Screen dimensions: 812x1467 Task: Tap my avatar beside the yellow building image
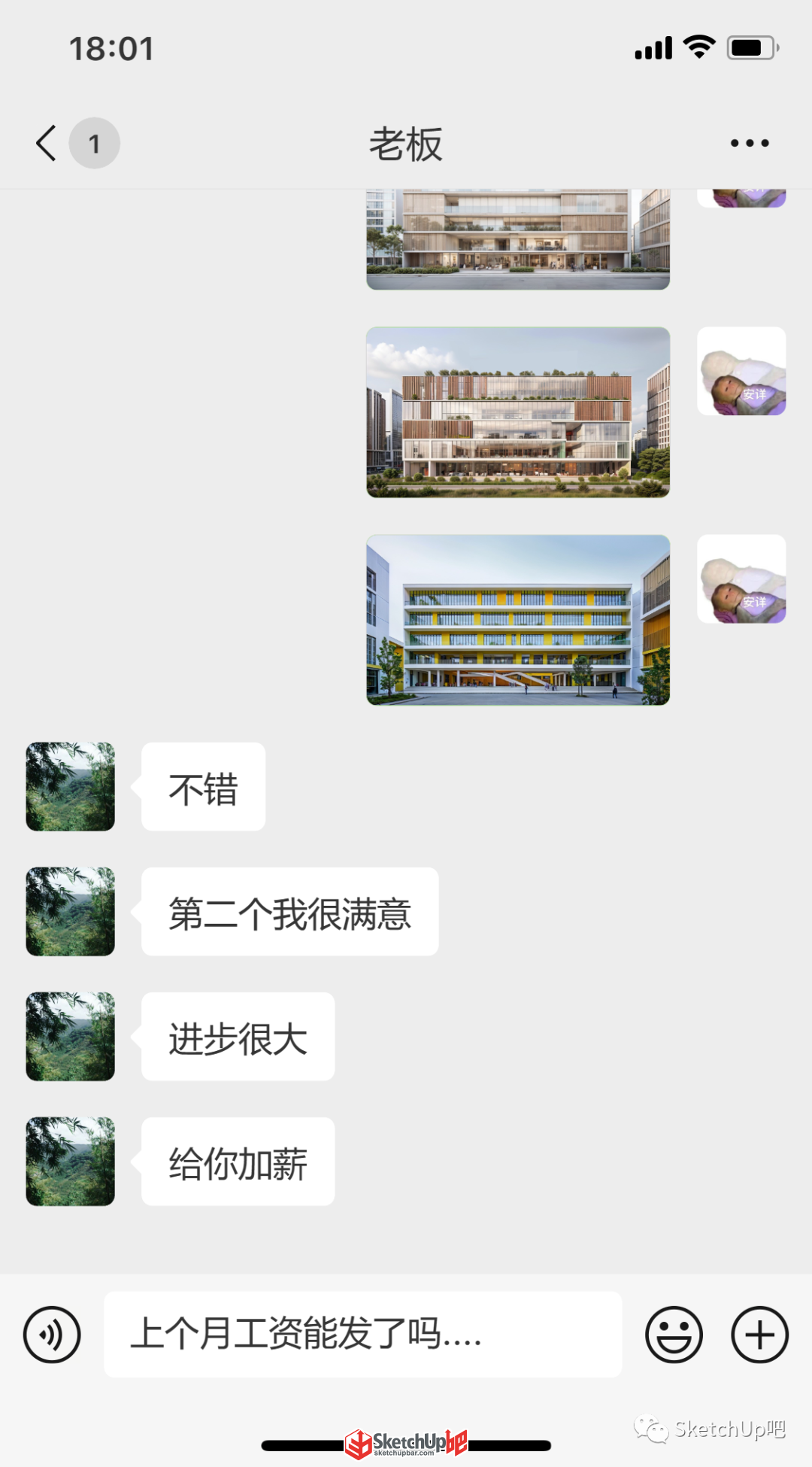click(x=741, y=579)
